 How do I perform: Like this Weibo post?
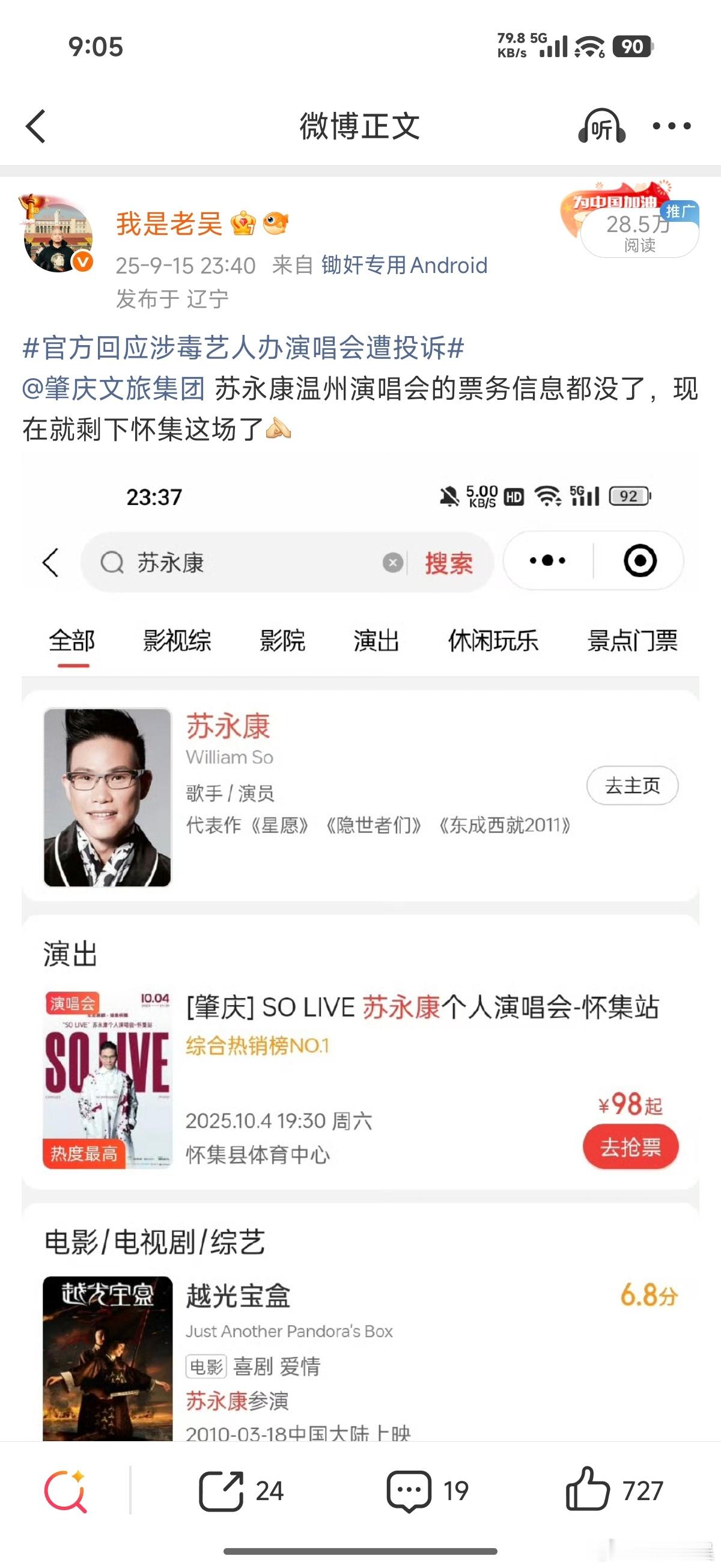click(x=615, y=1490)
